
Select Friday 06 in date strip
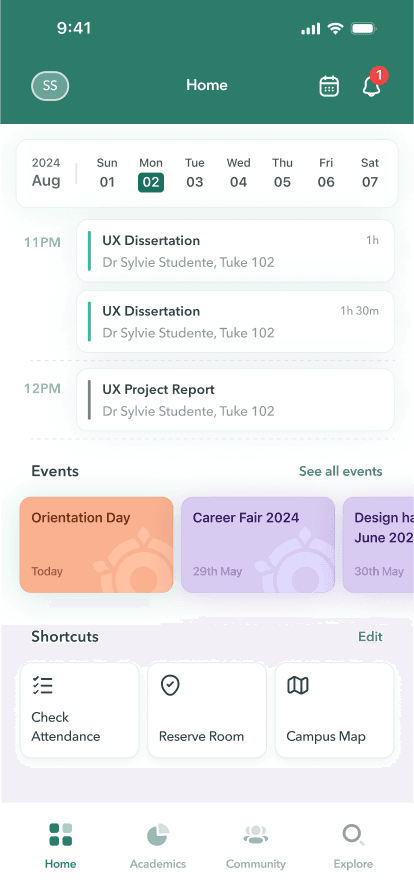point(326,173)
